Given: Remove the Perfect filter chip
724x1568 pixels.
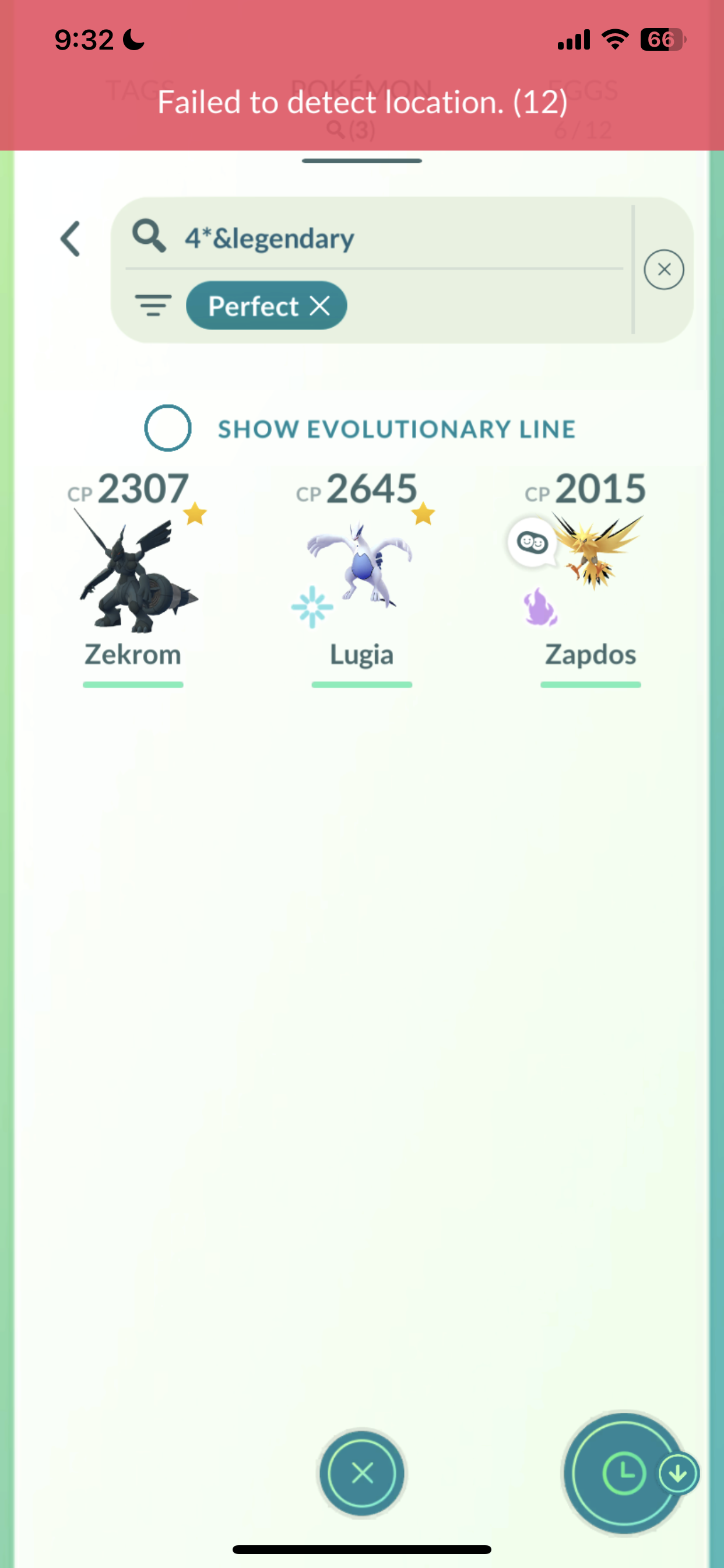Looking at the screenshot, I should click(x=319, y=306).
